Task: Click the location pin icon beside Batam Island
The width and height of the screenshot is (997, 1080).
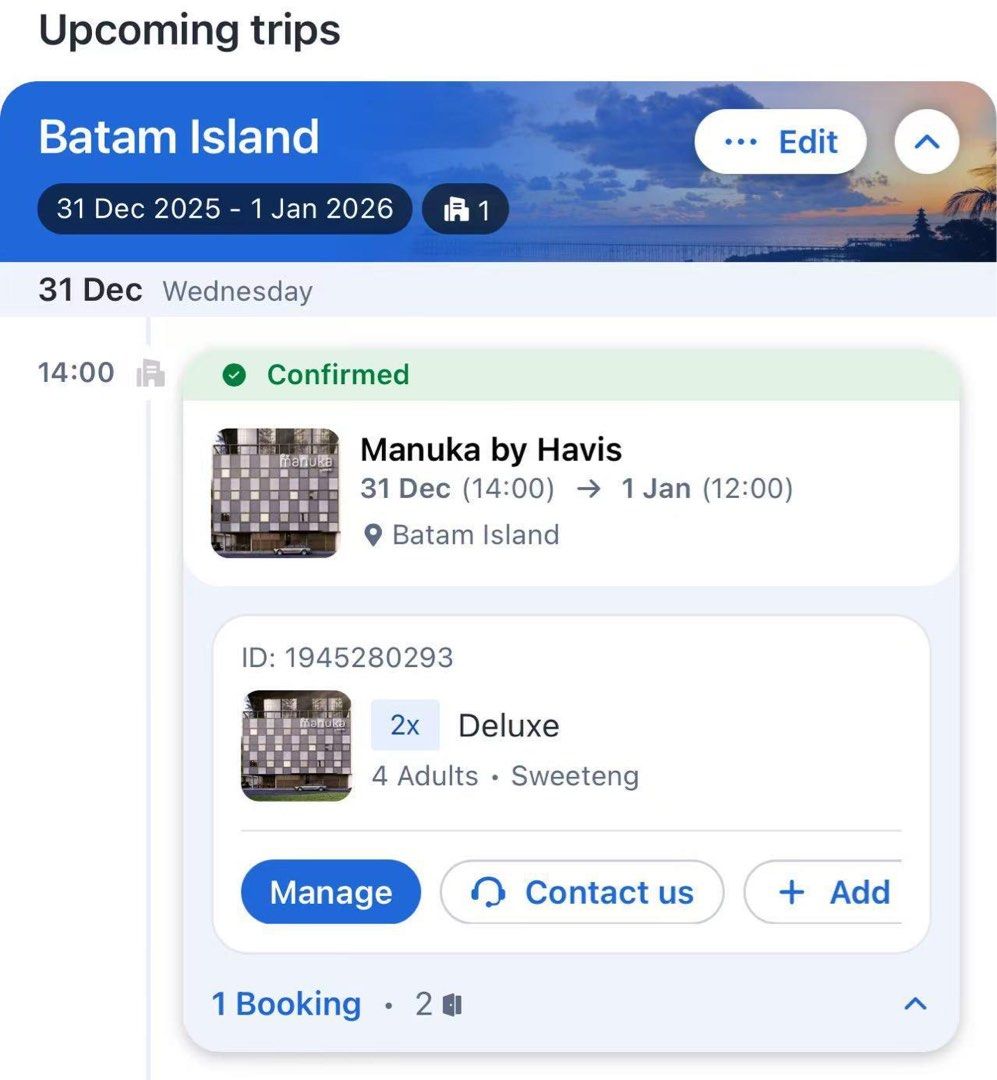Action: point(374,535)
